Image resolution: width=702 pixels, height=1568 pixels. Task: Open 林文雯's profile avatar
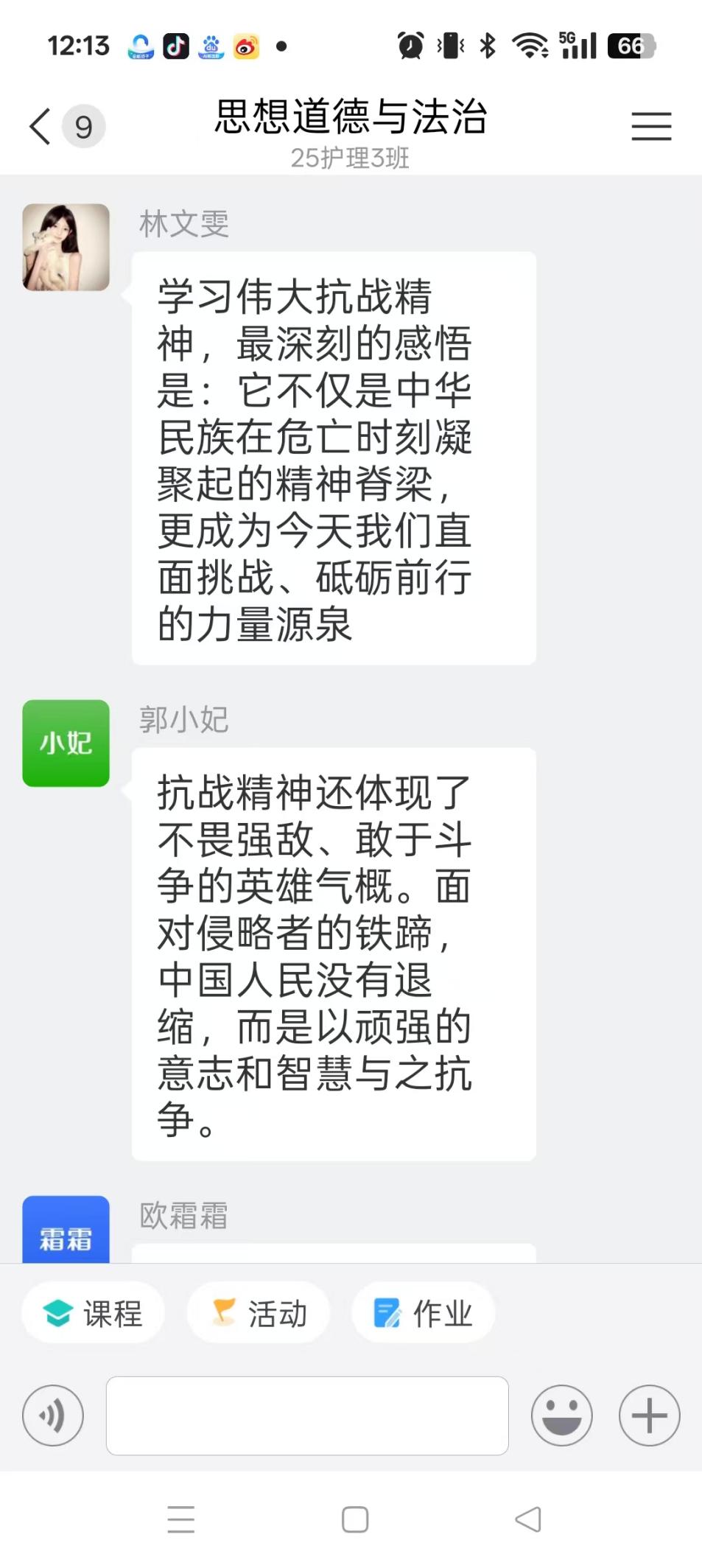pos(66,248)
